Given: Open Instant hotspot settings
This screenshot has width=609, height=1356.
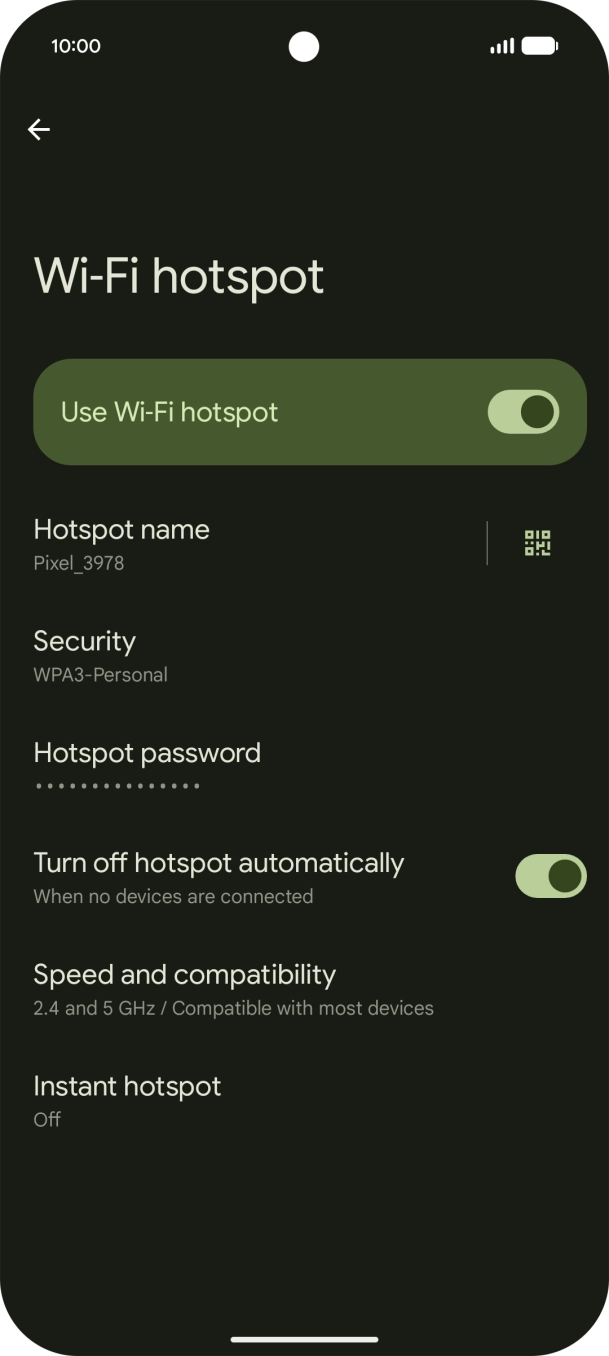Looking at the screenshot, I should (x=304, y=1100).
